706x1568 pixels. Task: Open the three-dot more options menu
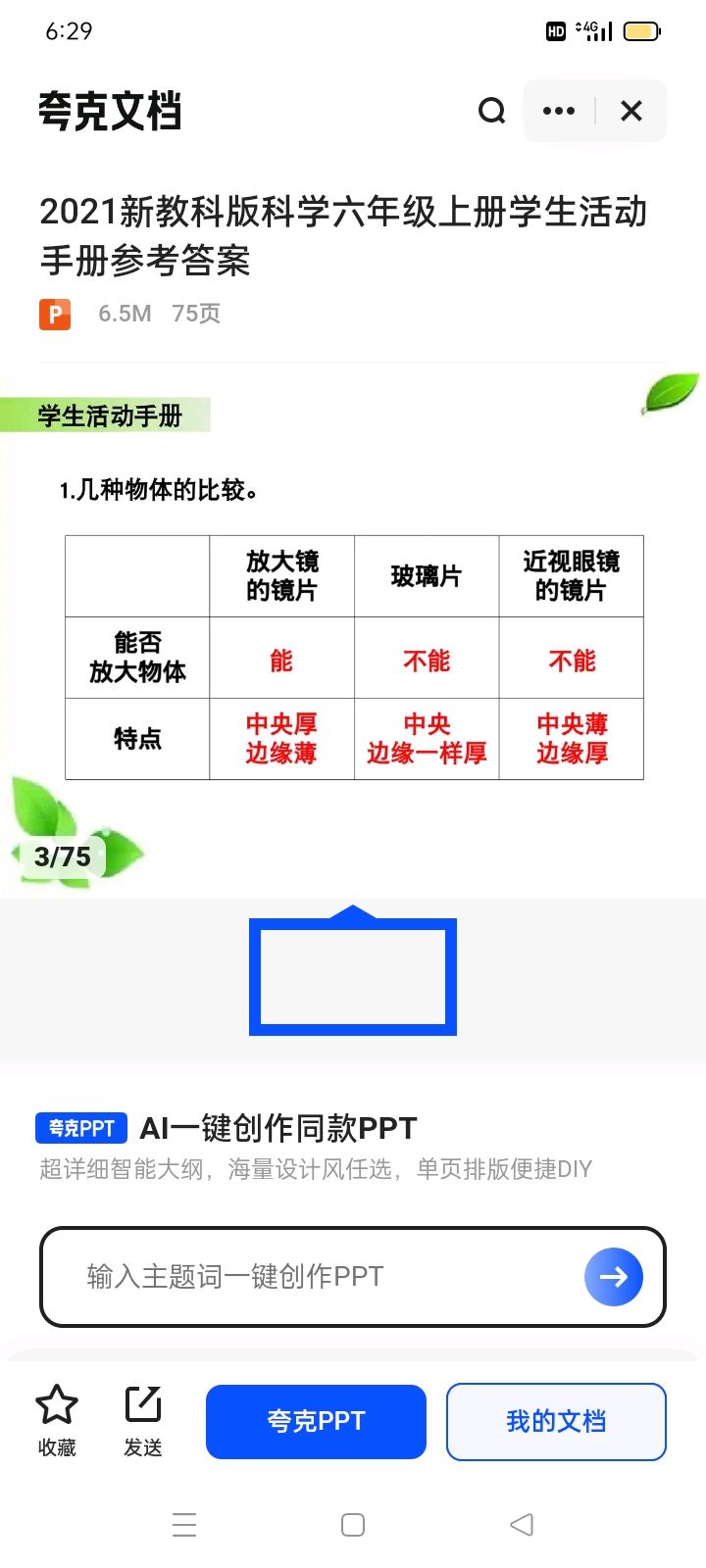click(559, 111)
